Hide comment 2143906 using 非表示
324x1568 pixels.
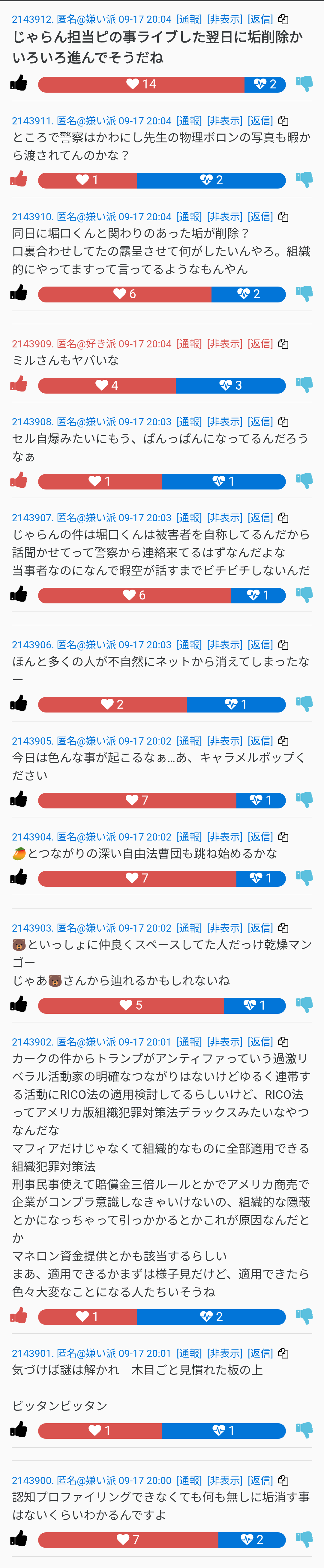tap(225, 644)
